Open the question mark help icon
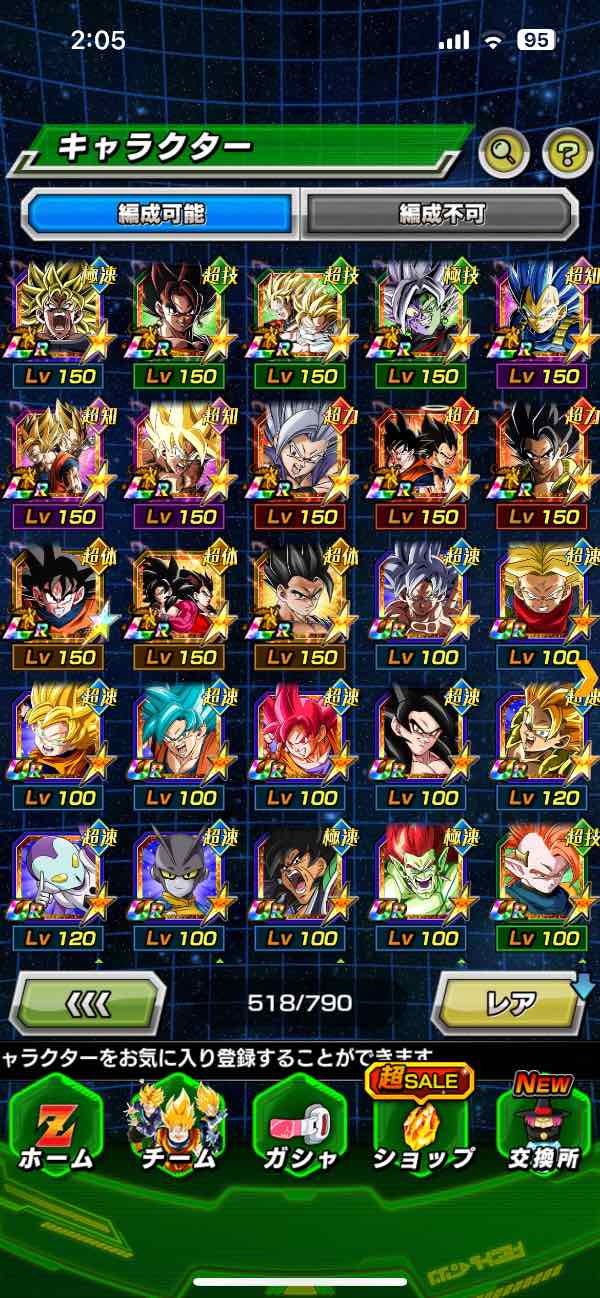 pyautogui.click(x=567, y=152)
